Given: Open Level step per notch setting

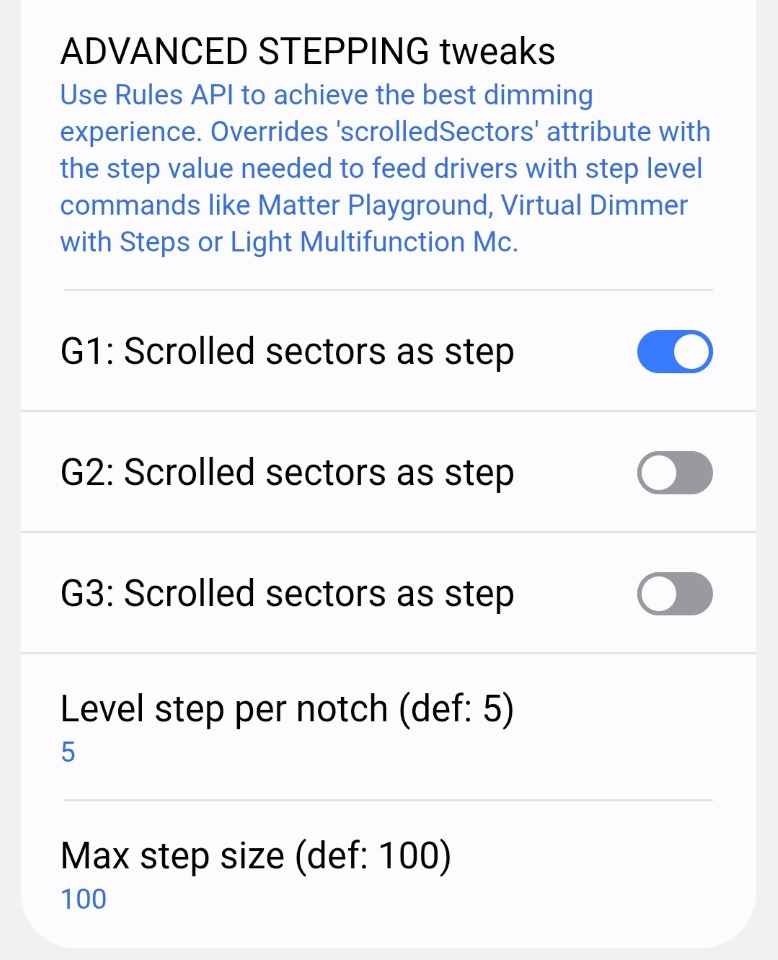Looking at the screenshot, I should [287, 727].
